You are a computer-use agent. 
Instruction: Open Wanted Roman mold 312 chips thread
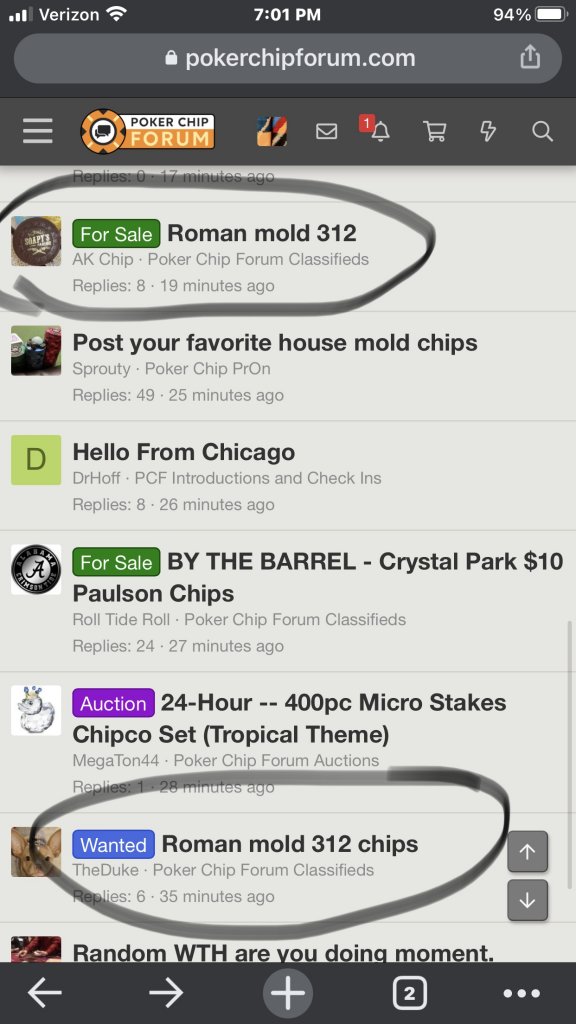pyautogui.click(x=290, y=844)
